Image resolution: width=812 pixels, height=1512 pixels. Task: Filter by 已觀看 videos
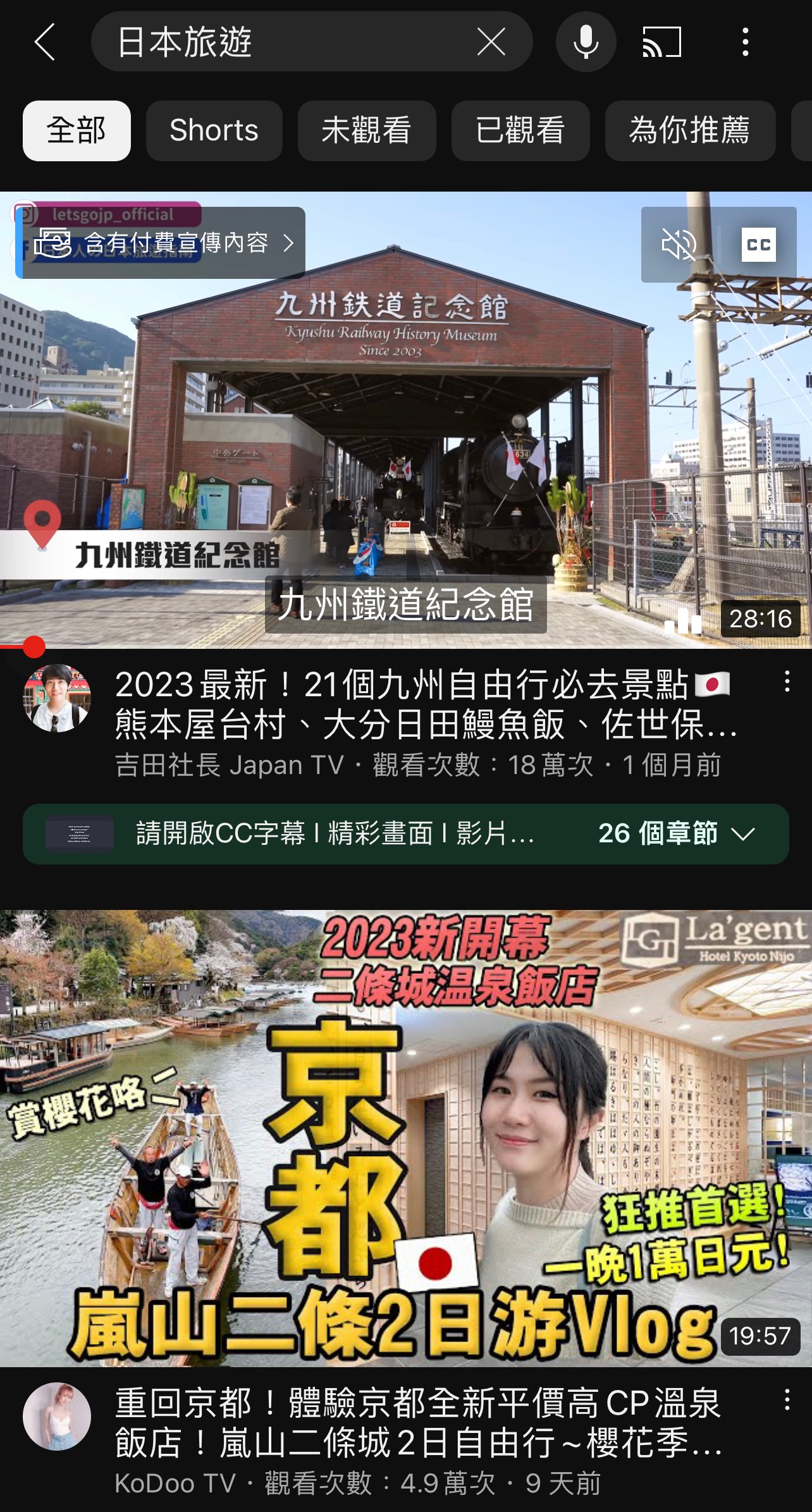click(x=520, y=130)
